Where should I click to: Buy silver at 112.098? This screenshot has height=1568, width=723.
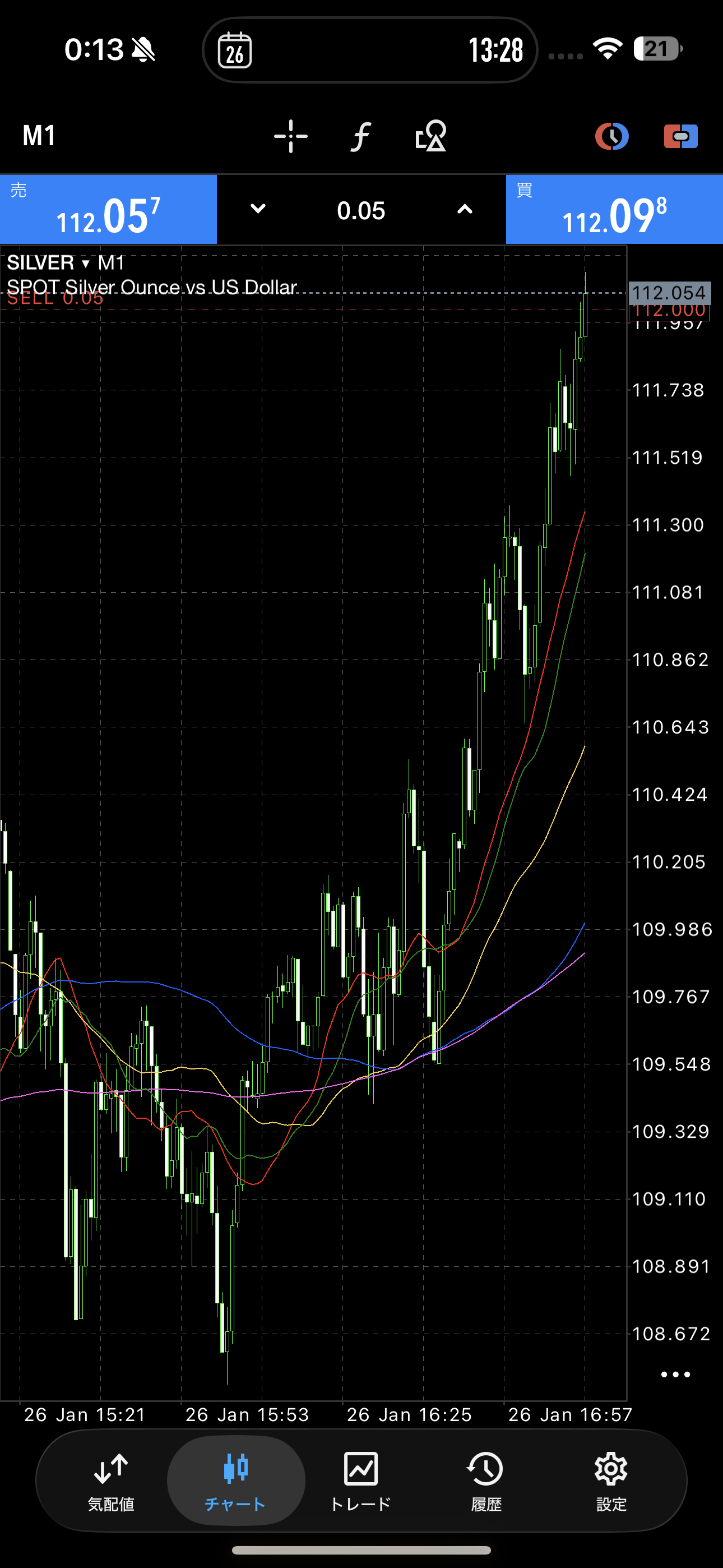[614, 210]
